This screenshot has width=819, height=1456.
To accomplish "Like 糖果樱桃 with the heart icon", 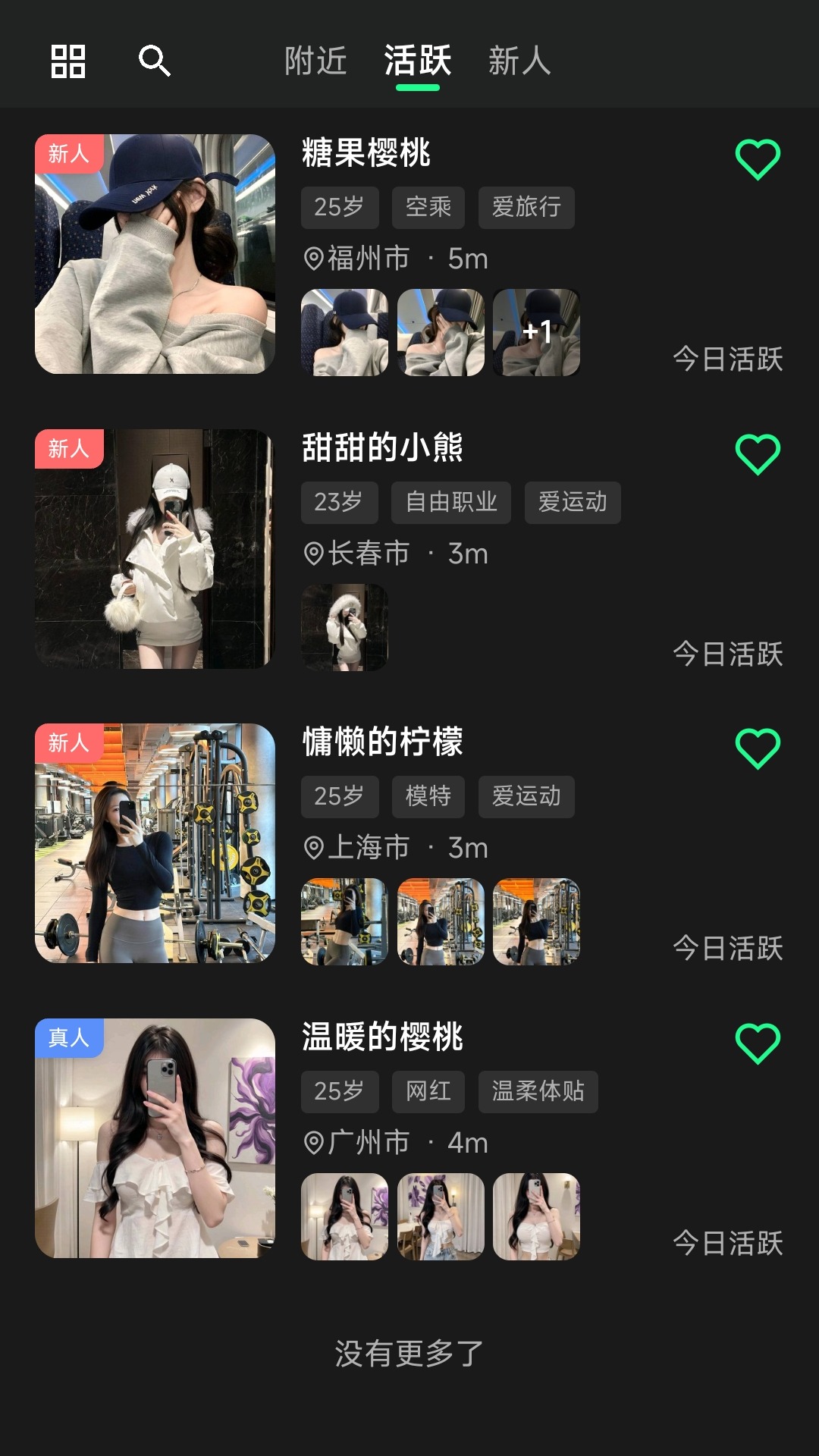I will (x=758, y=158).
